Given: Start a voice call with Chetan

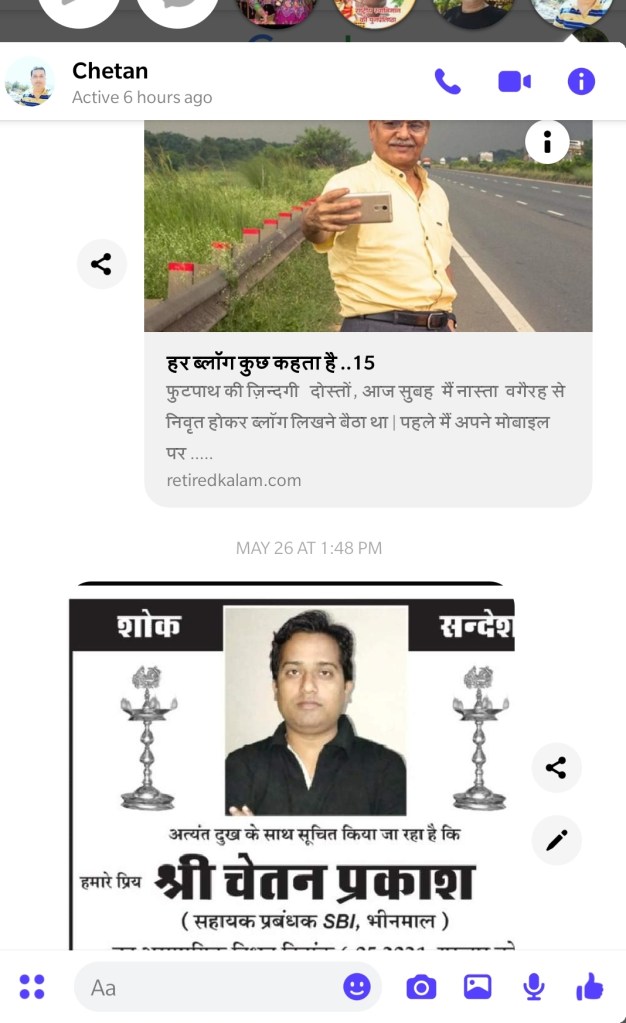Looking at the screenshot, I should coord(447,82).
